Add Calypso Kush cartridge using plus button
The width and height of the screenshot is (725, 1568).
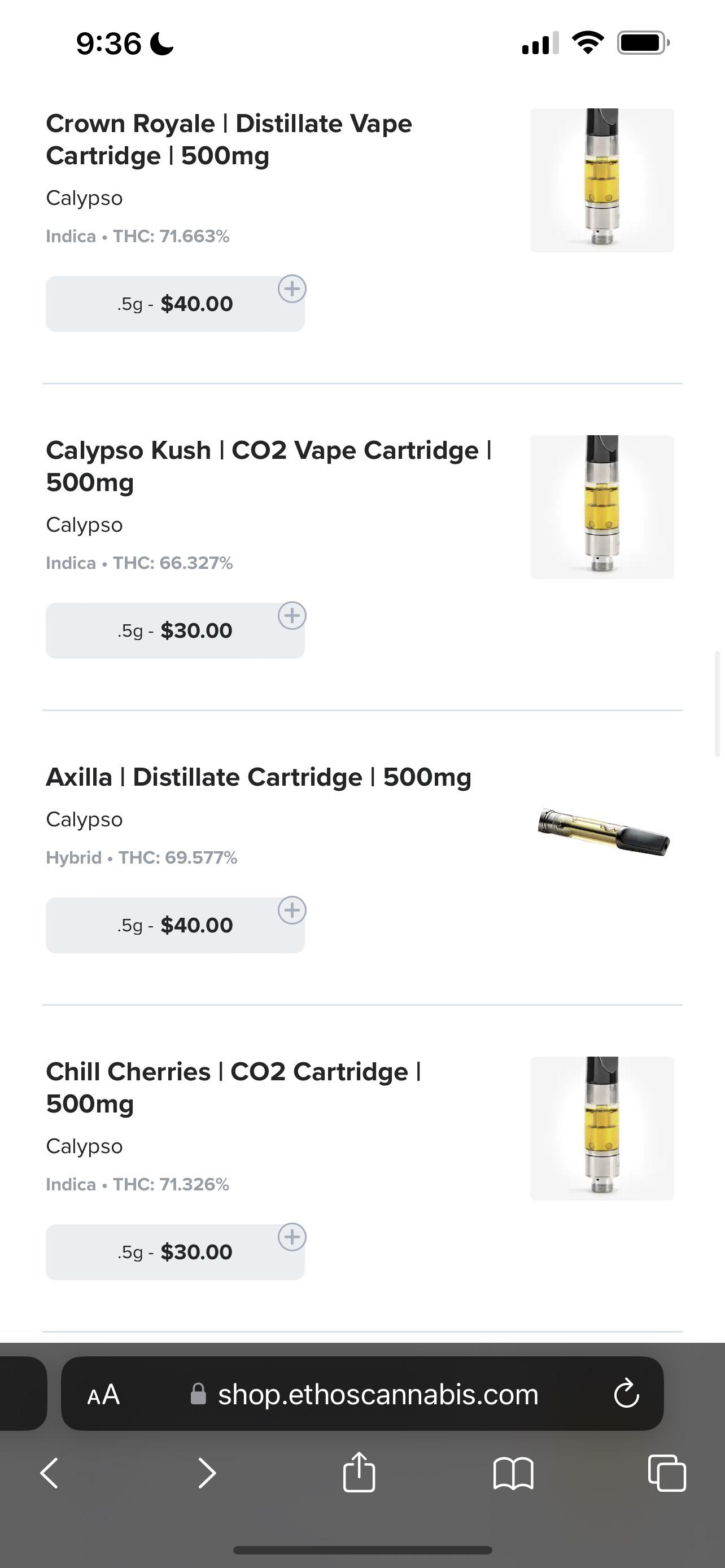[x=293, y=615]
